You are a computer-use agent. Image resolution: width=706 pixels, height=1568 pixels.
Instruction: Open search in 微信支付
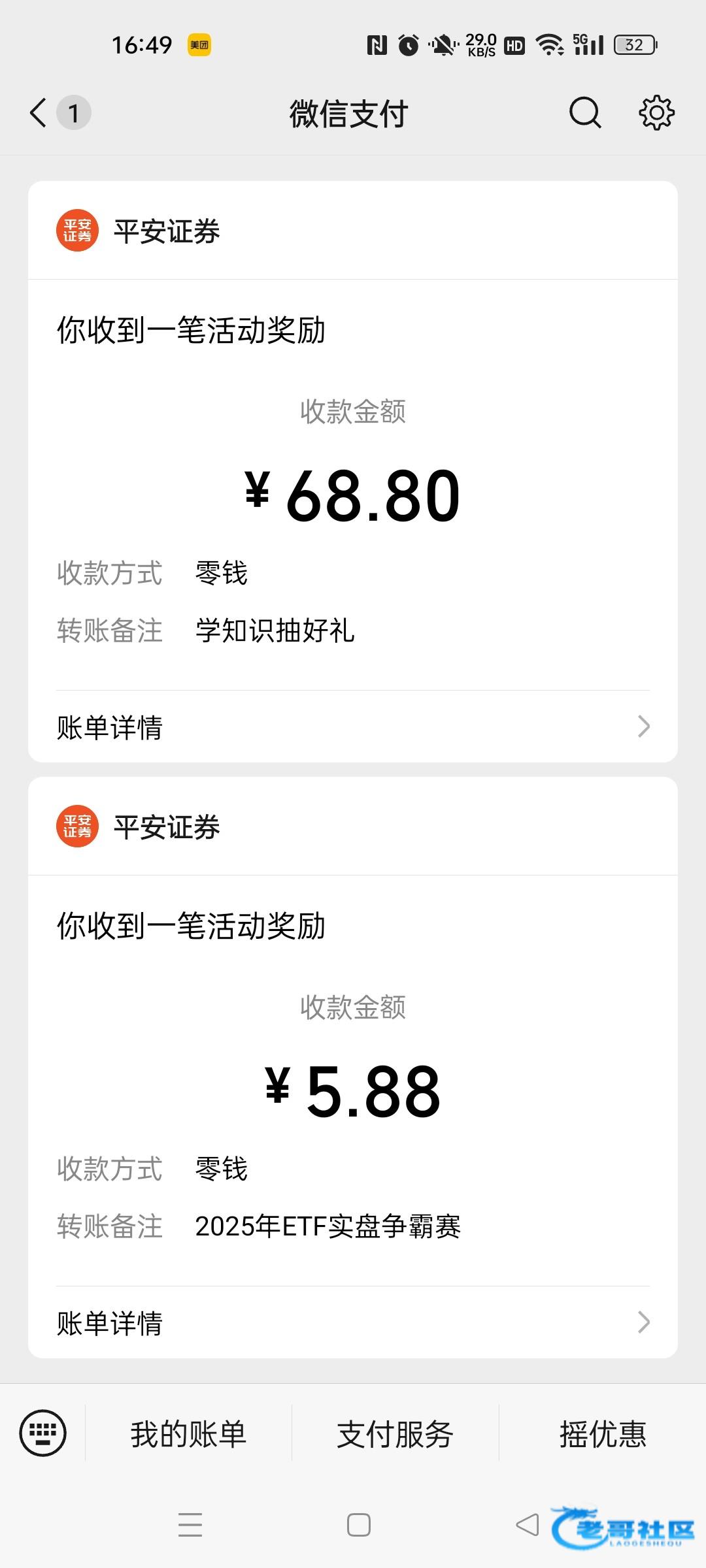tap(584, 113)
